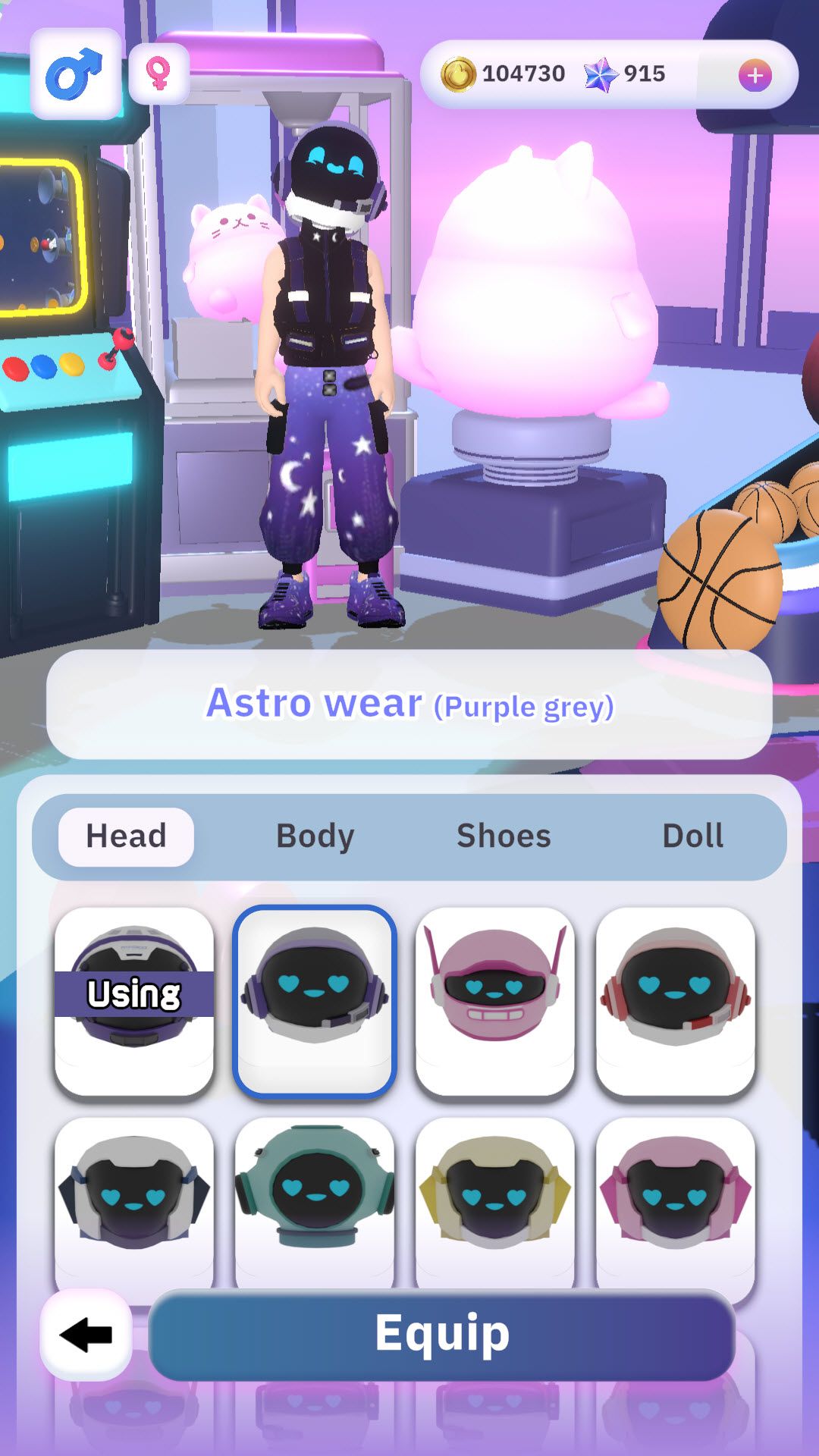Pick the navy blue winged helmet

click(x=134, y=1198)
